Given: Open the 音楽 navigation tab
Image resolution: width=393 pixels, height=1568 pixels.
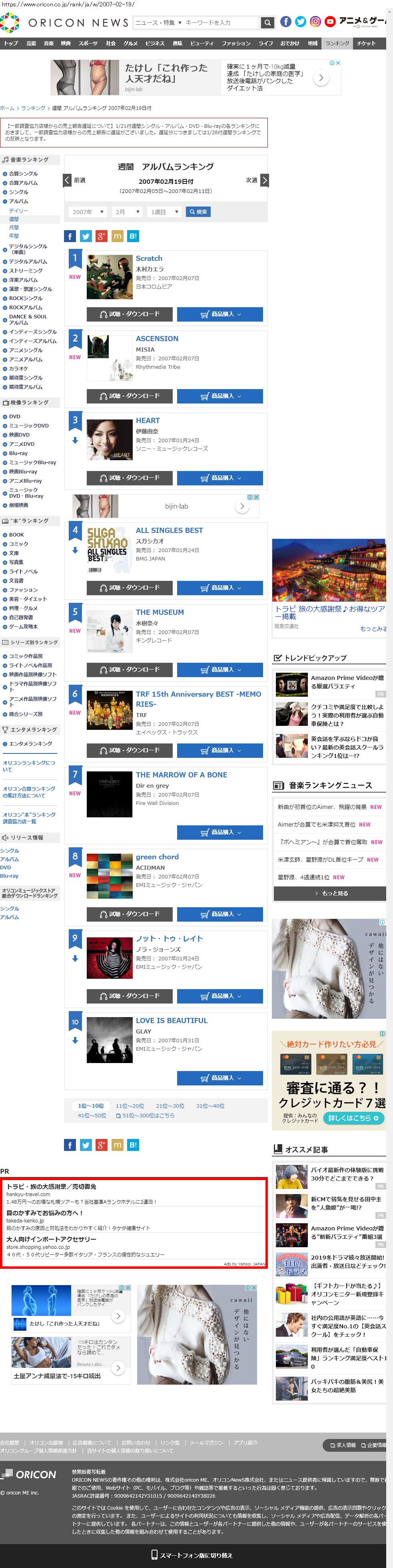Looking at the screenshot, I should [49, 43].
